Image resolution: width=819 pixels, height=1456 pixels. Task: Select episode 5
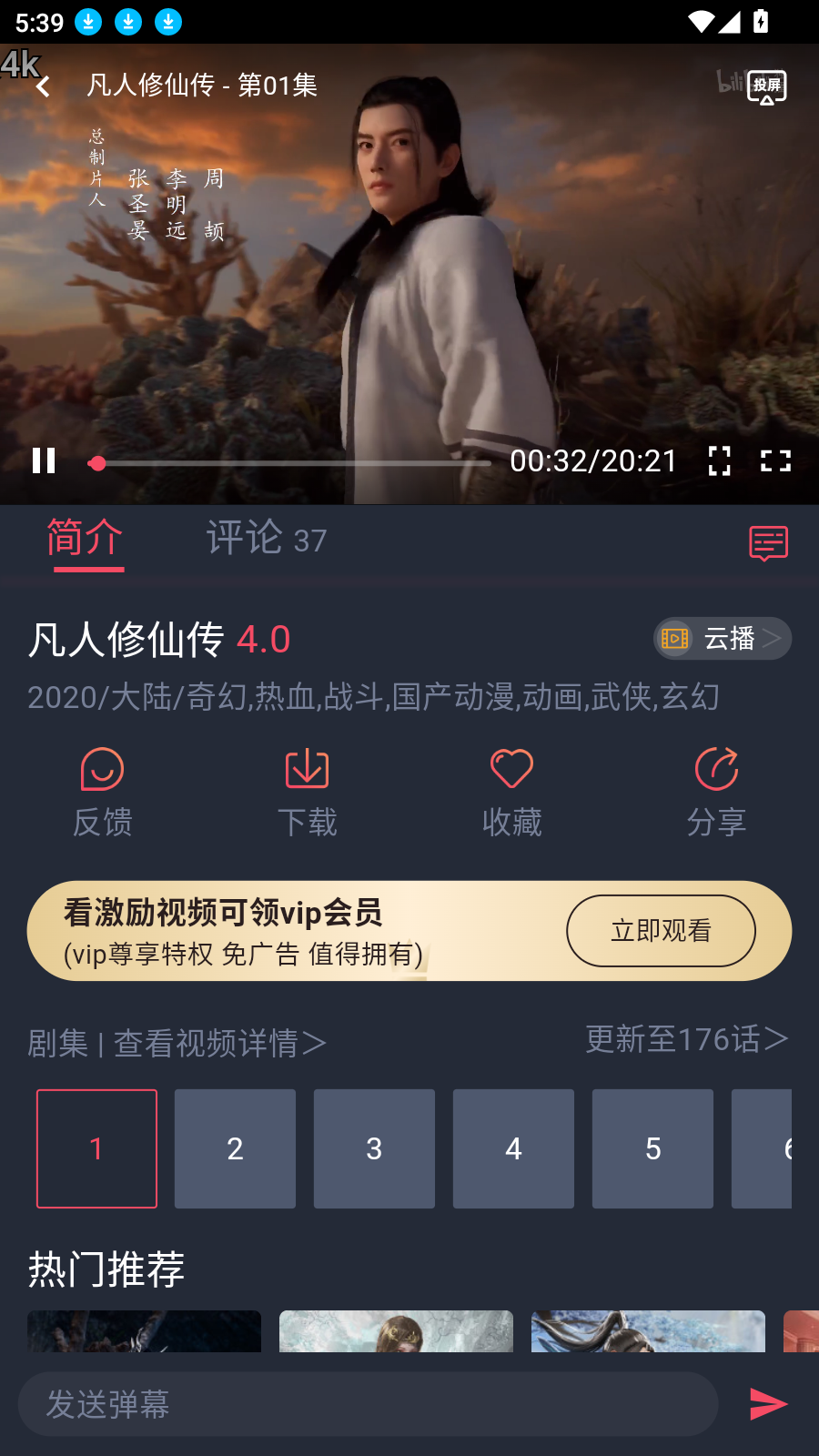point(652,1148)
